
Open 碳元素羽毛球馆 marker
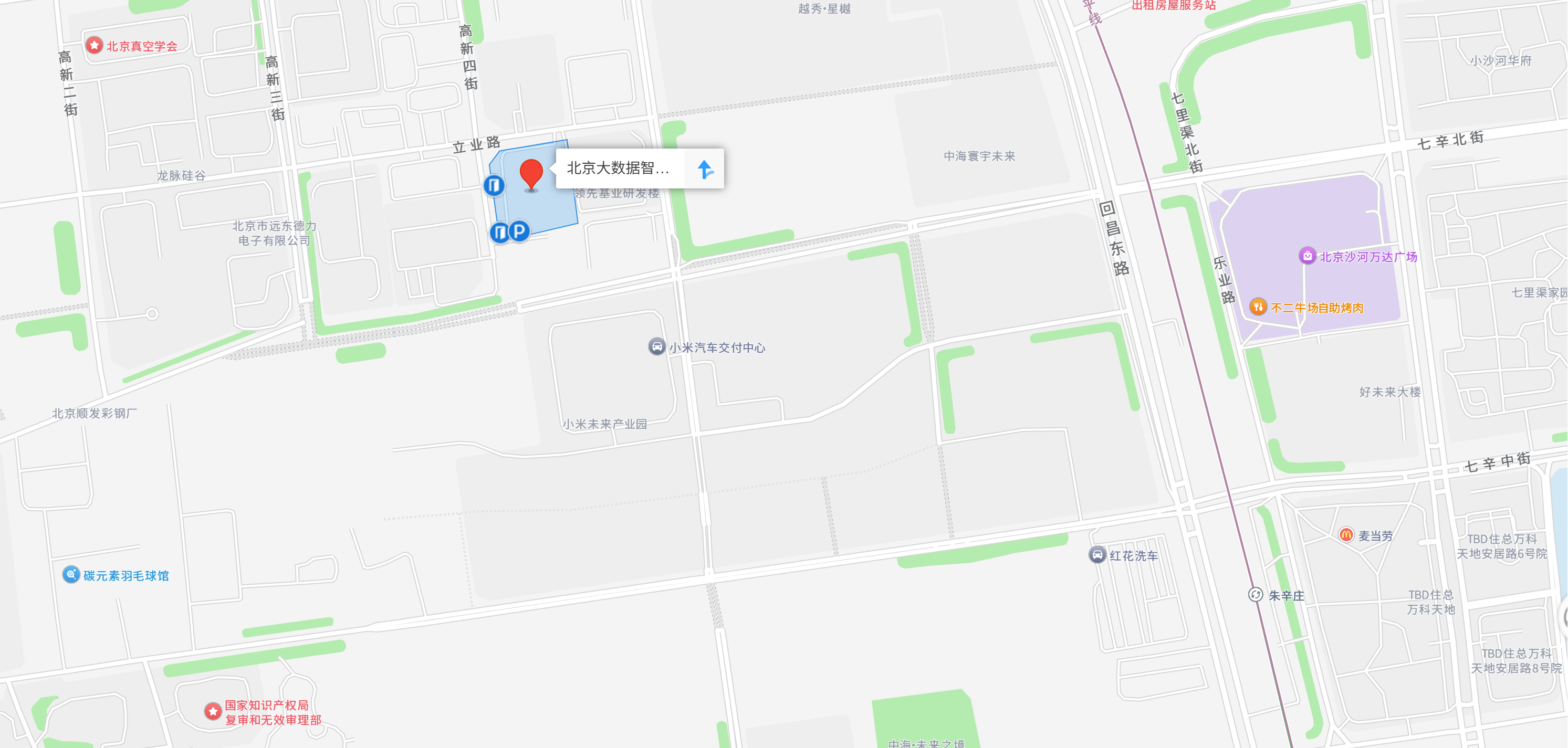tap(71, 575)
